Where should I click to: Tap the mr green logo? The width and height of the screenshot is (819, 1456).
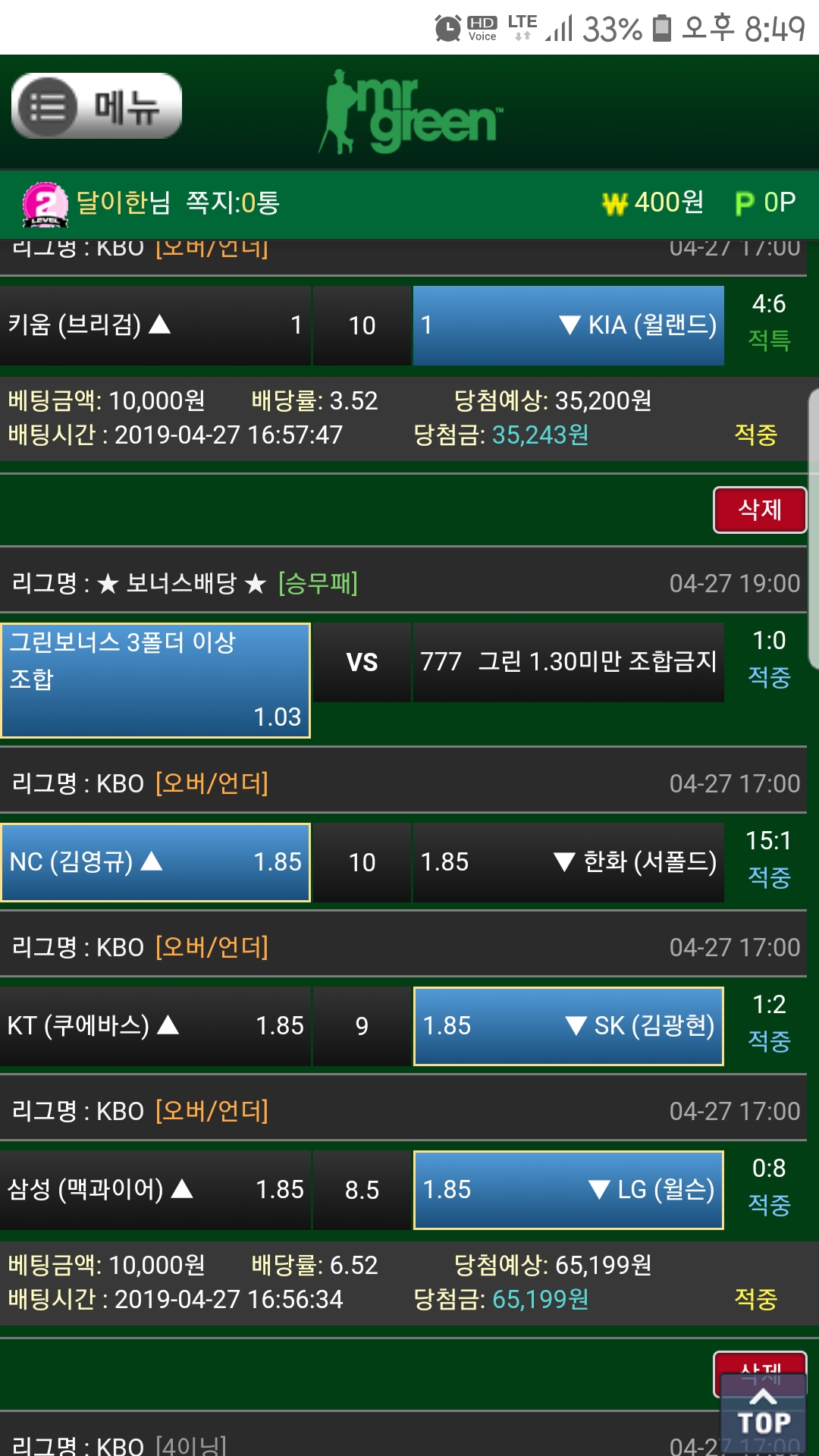[x=410, y=111]
